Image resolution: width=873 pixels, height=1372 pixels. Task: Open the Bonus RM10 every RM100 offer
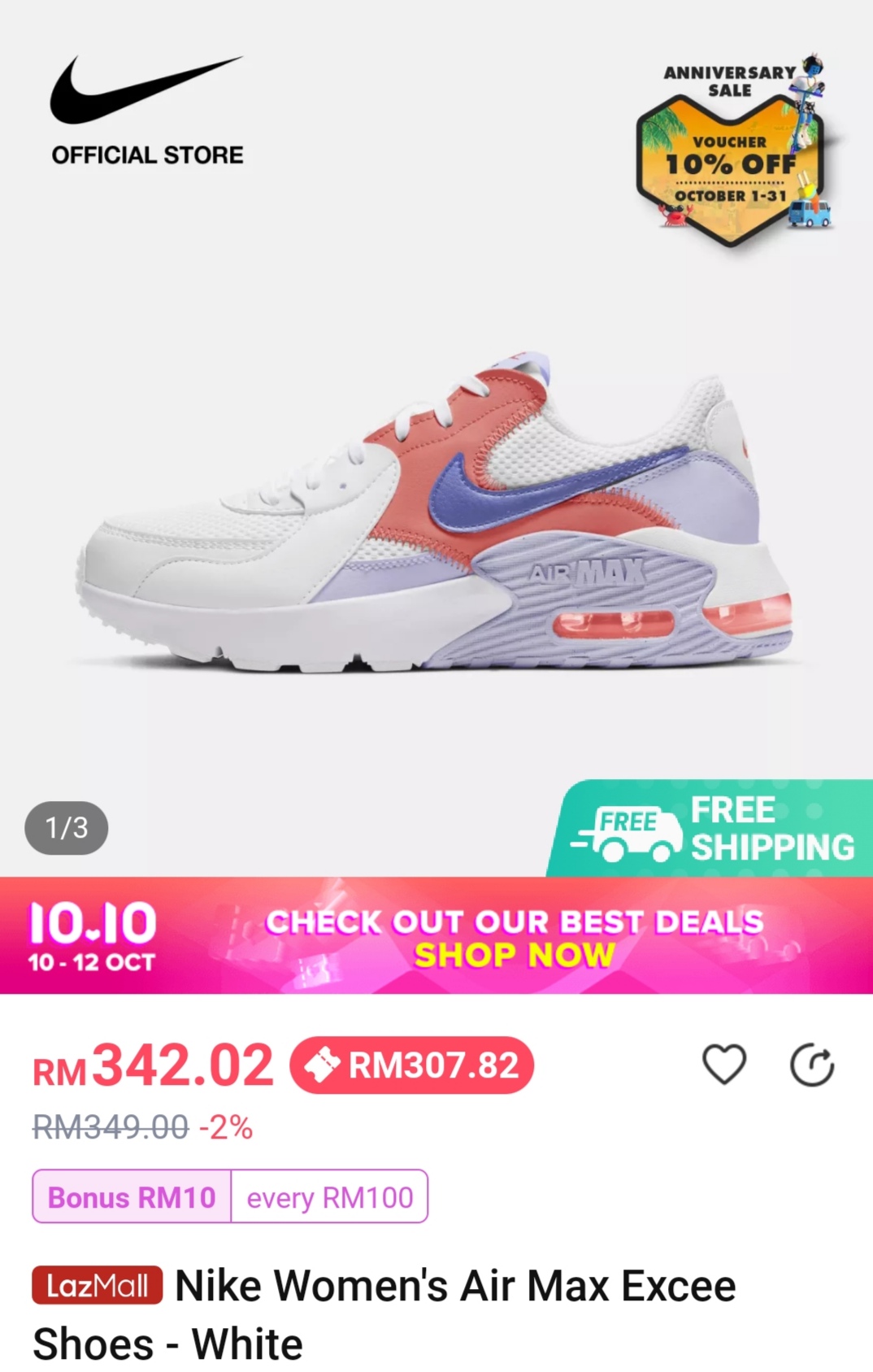(x=230, y=1196)
